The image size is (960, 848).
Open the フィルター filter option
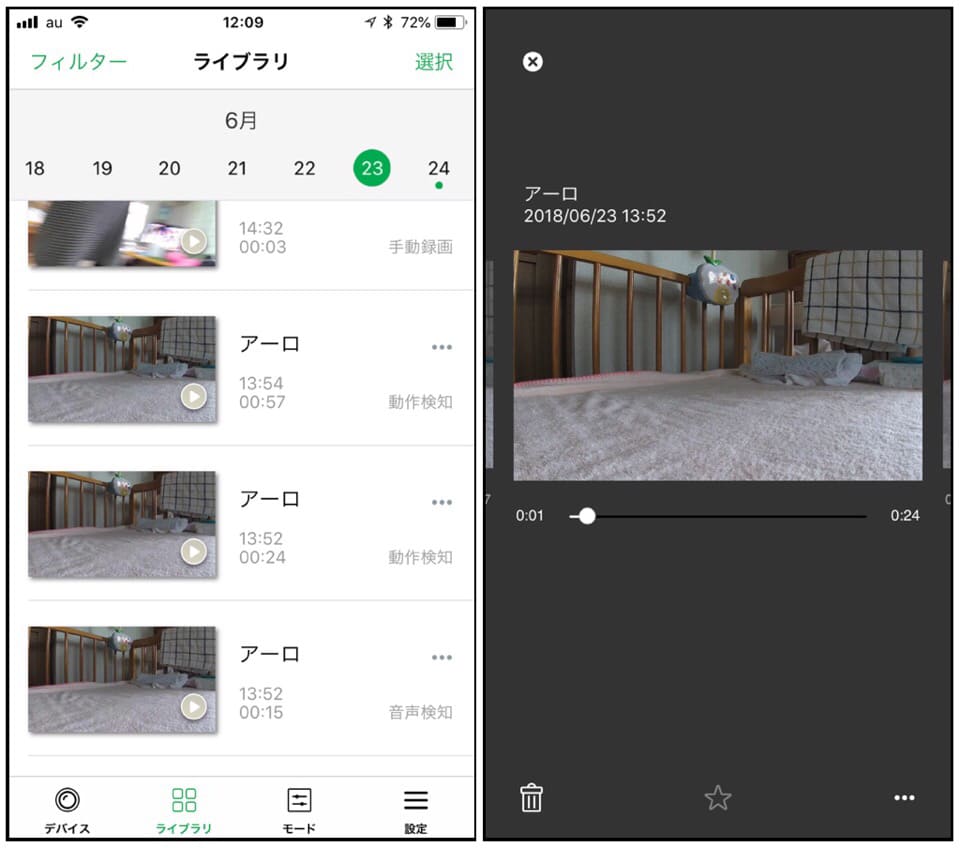(x=79, y=62)
